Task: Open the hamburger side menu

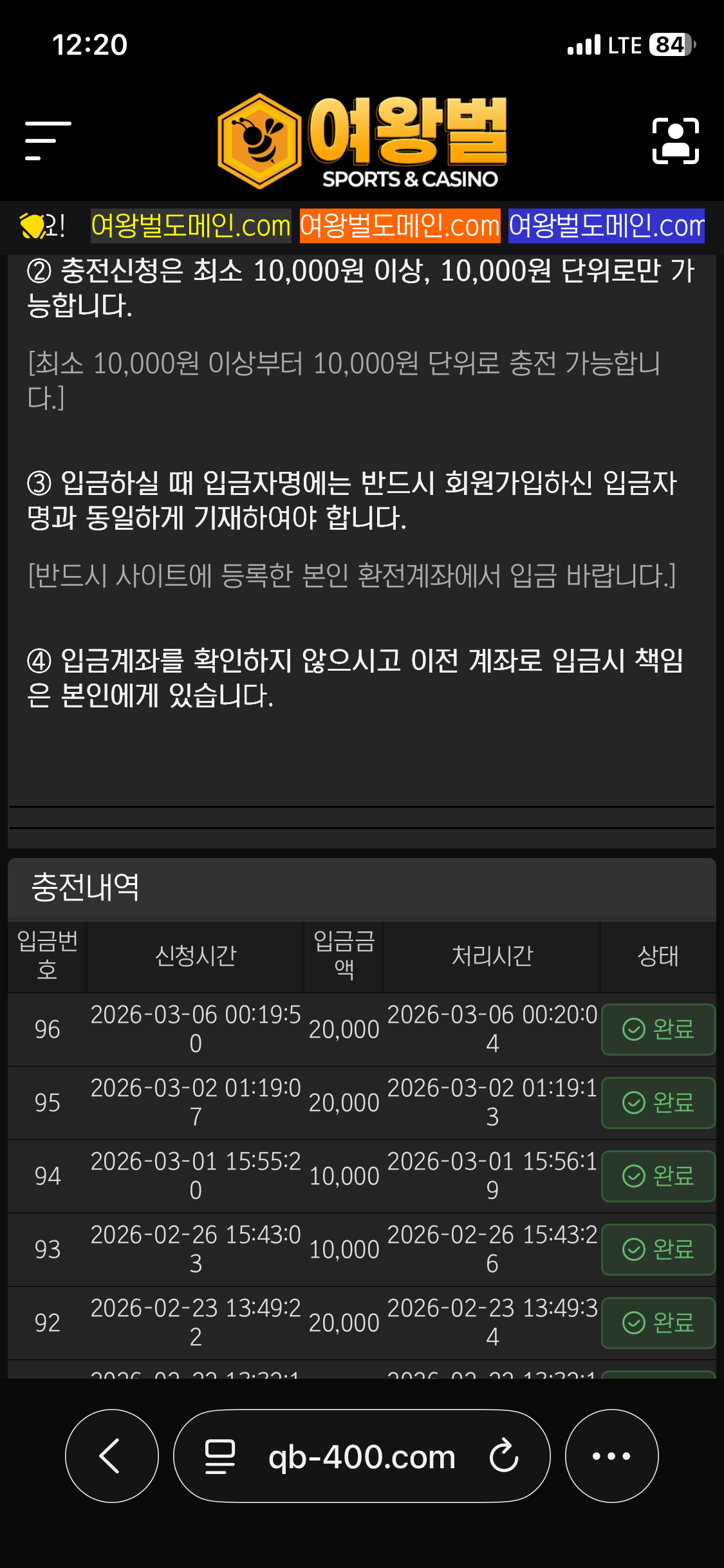Action: [x=48, y=140]
